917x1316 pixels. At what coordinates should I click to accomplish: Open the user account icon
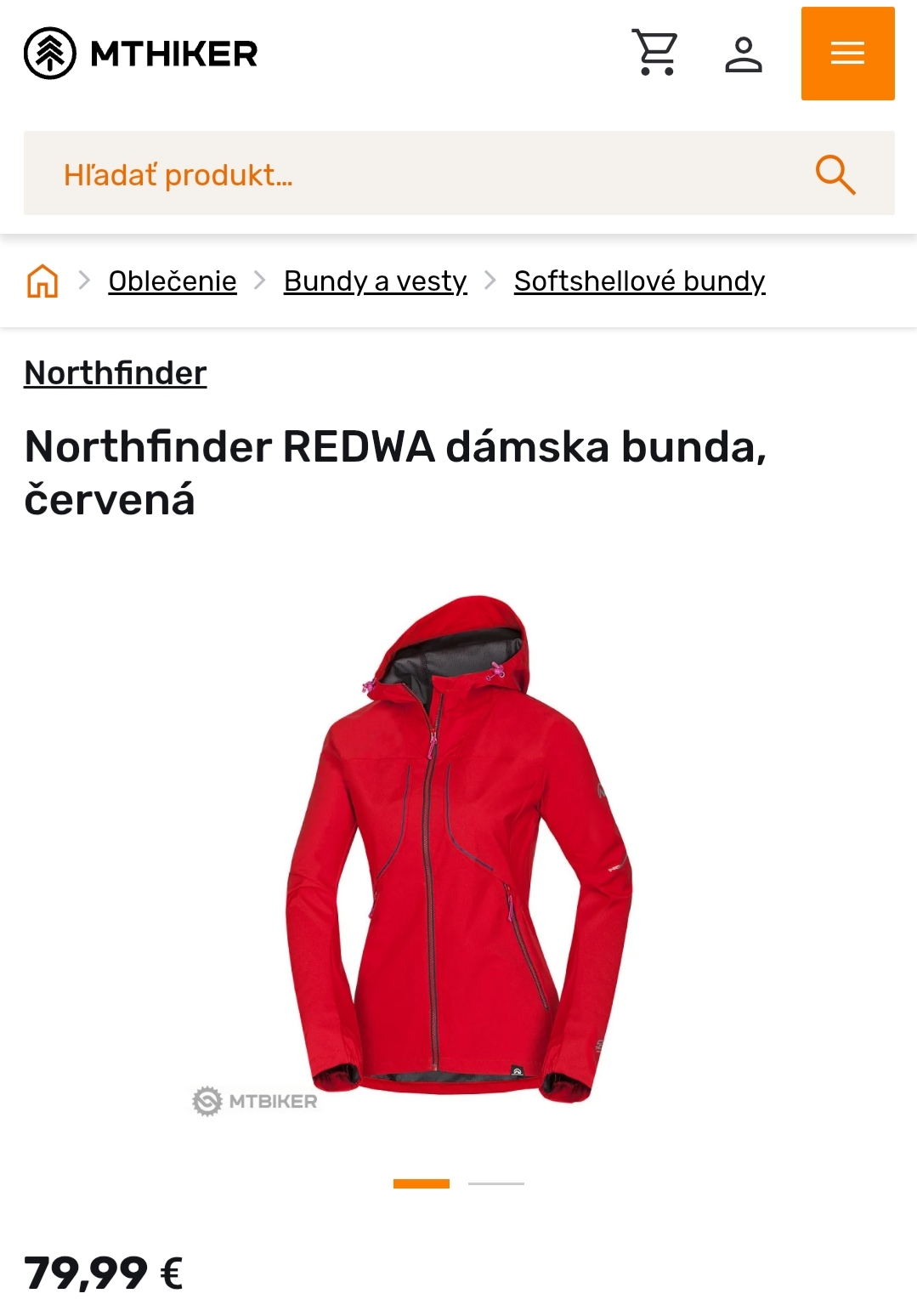click(743, 54)
